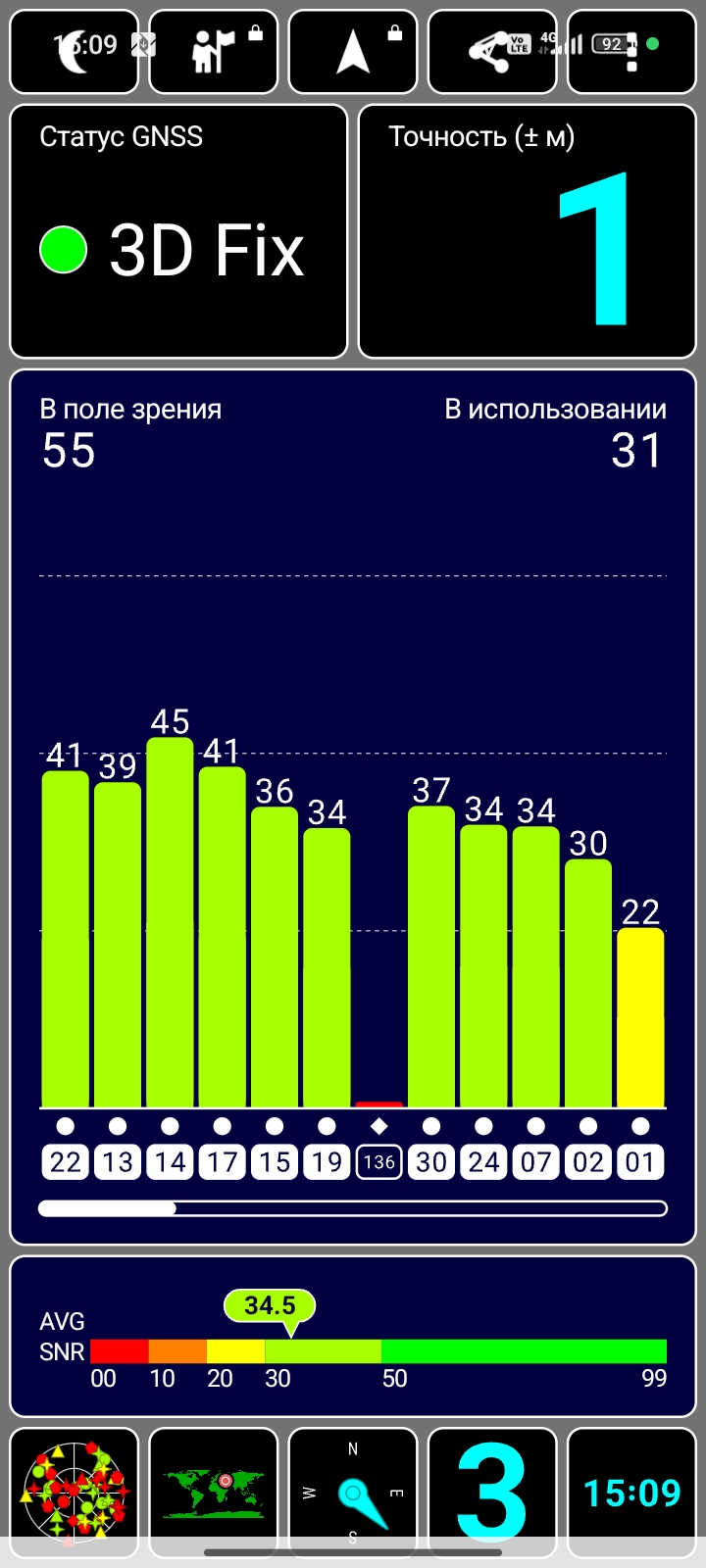Open the world map tile

coord(213,1493)
